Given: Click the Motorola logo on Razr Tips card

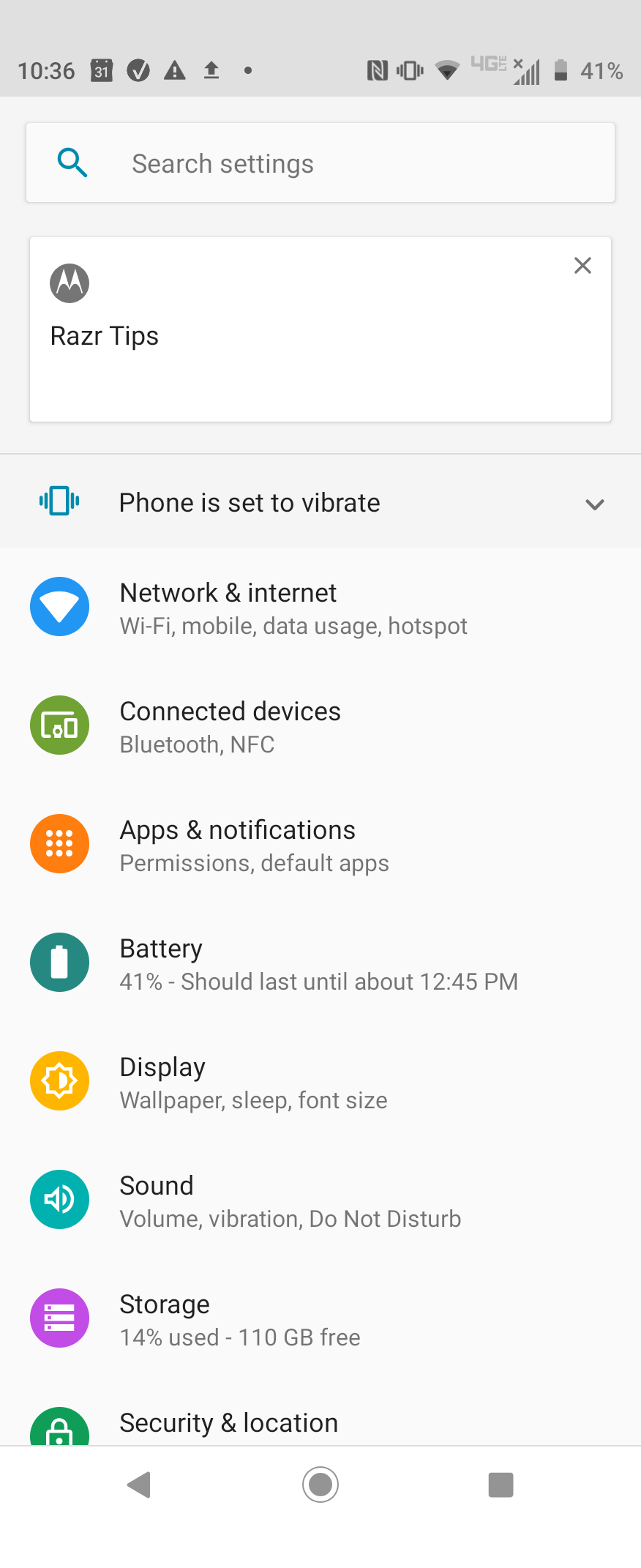Looking at the screenshot, I should pos(70,283).
